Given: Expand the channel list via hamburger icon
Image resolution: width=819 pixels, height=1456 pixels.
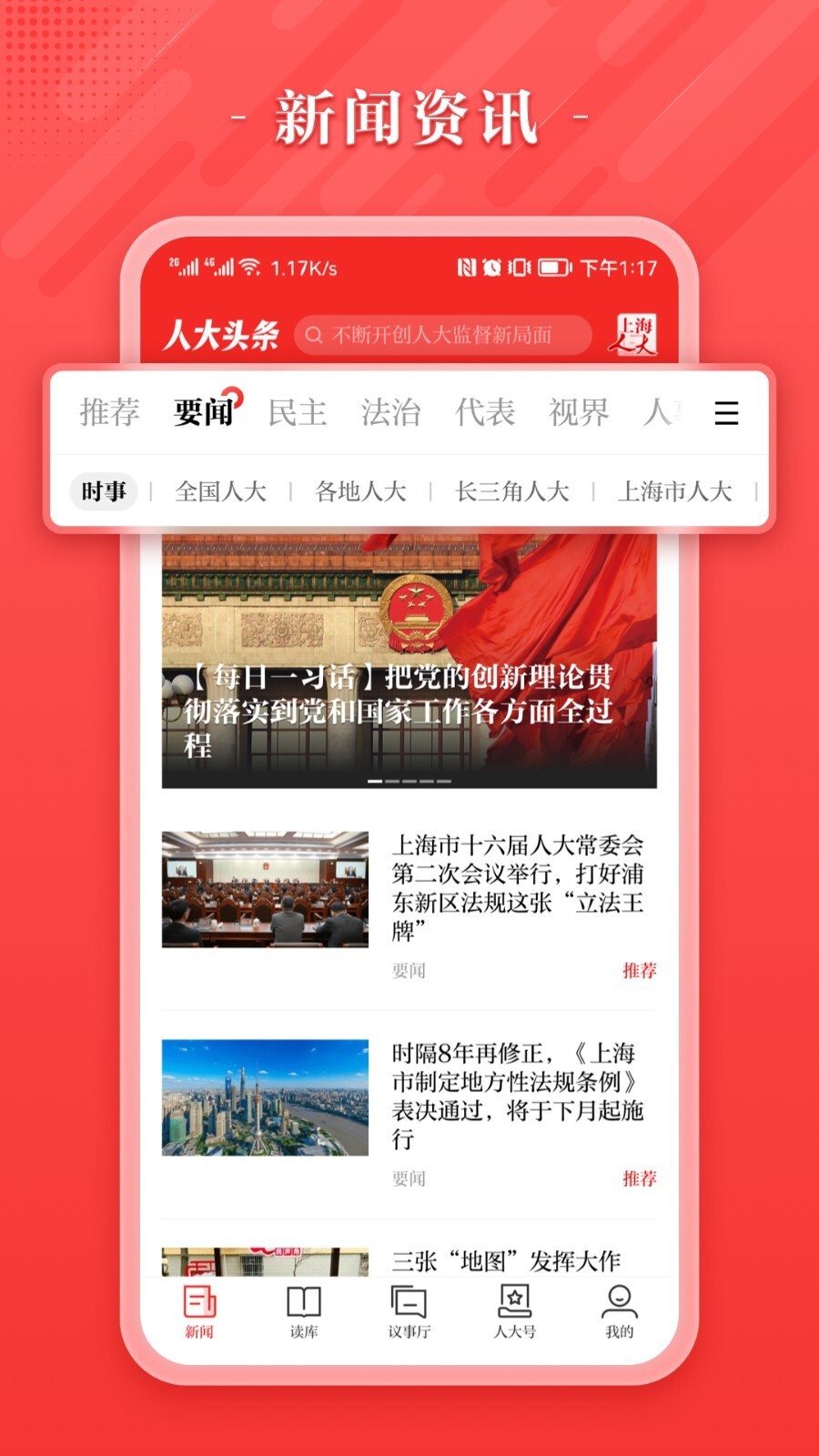Looking at the screenshot, I should click(724, 414).
